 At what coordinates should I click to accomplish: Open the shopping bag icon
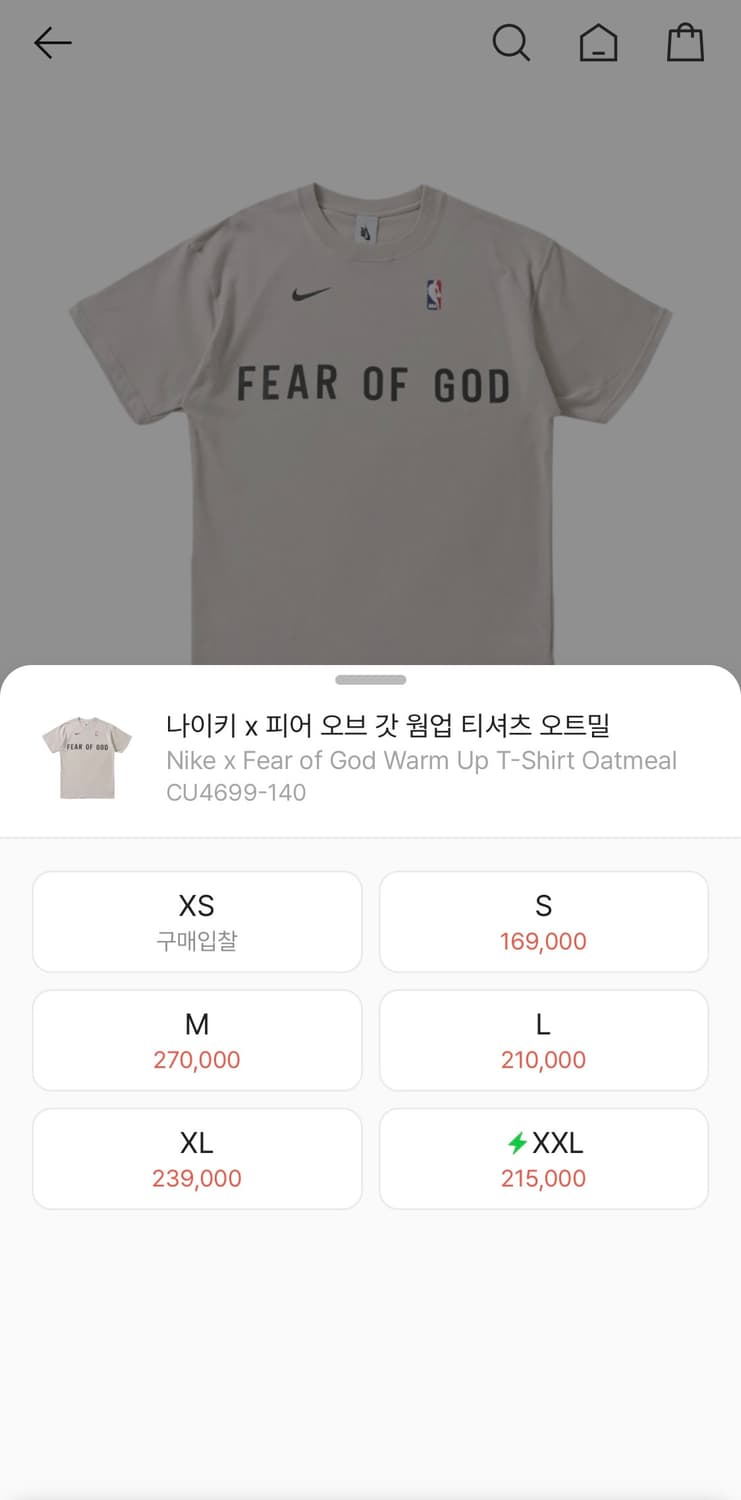tap(685, 43)
